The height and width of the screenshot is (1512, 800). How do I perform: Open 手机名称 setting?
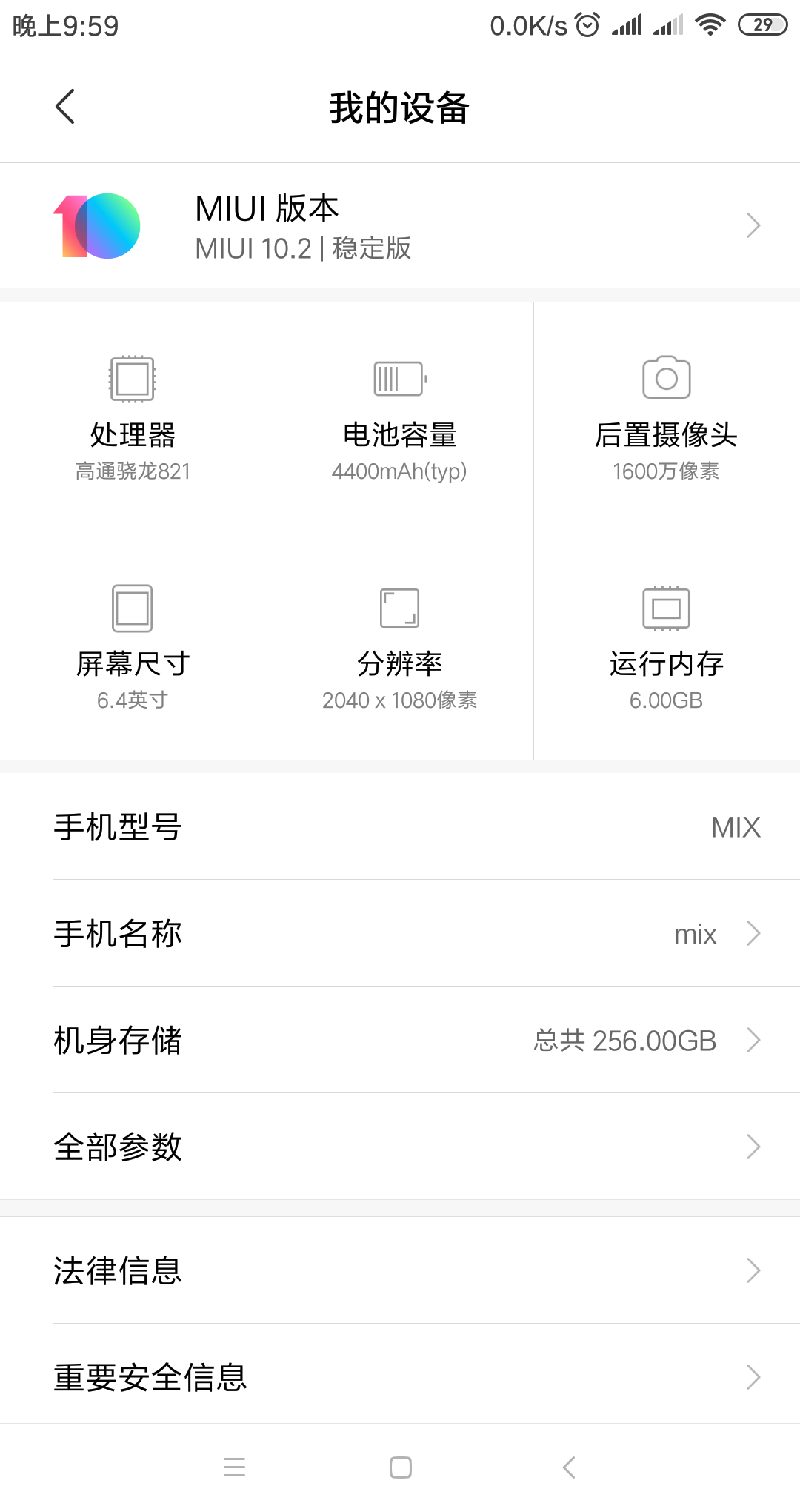pos(400,934)
